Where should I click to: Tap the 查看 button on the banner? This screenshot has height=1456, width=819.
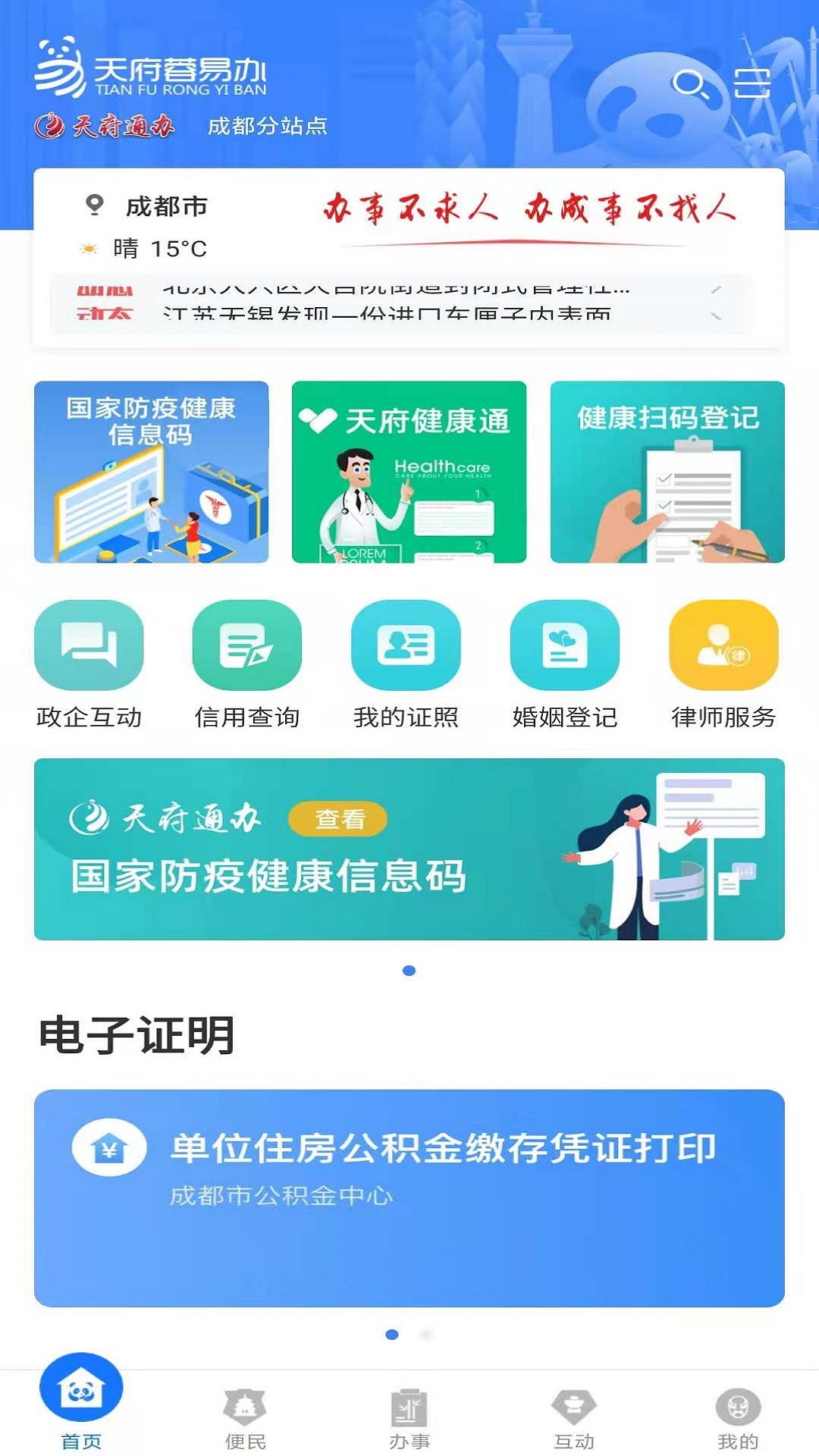tap(338, 819)
